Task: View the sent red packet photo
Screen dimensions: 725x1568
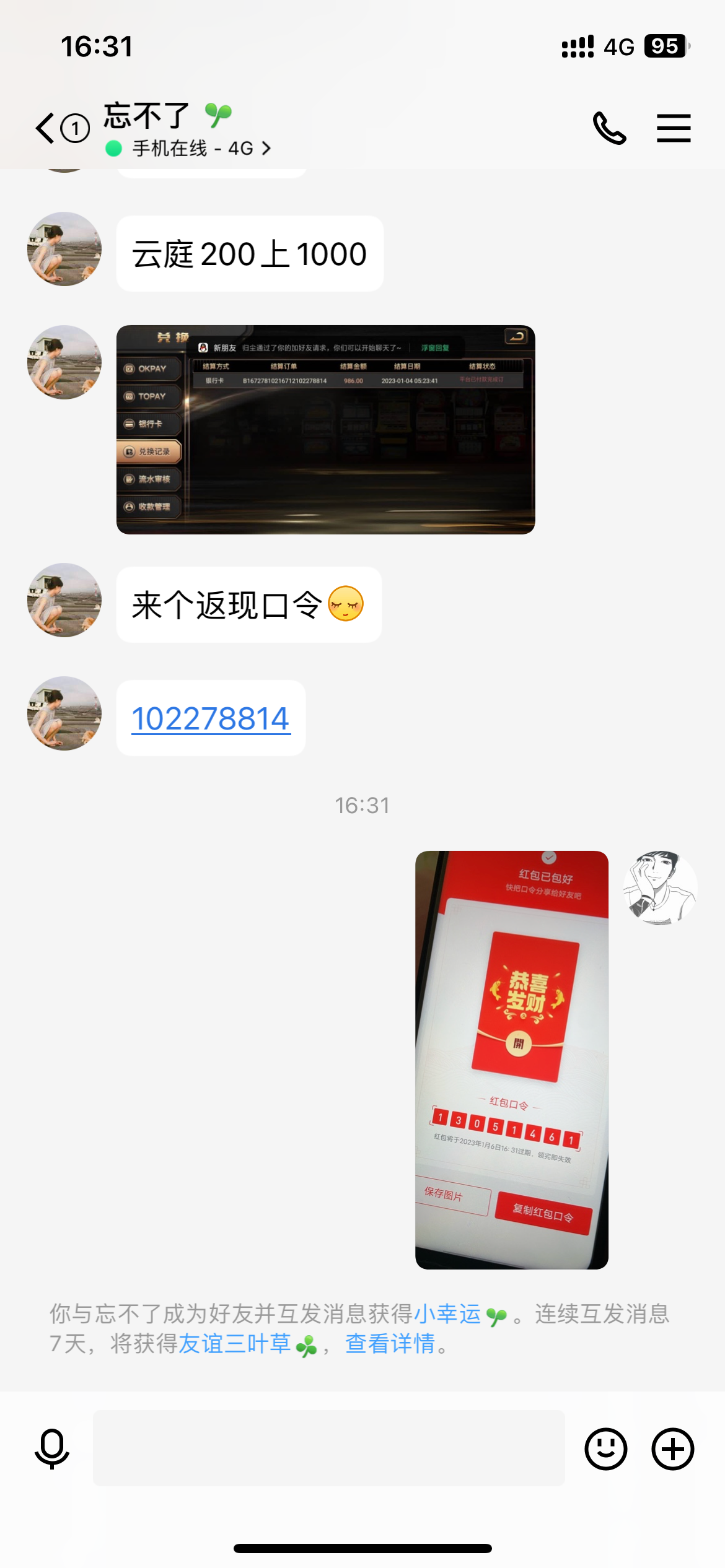Action: tap(511, 1059)
